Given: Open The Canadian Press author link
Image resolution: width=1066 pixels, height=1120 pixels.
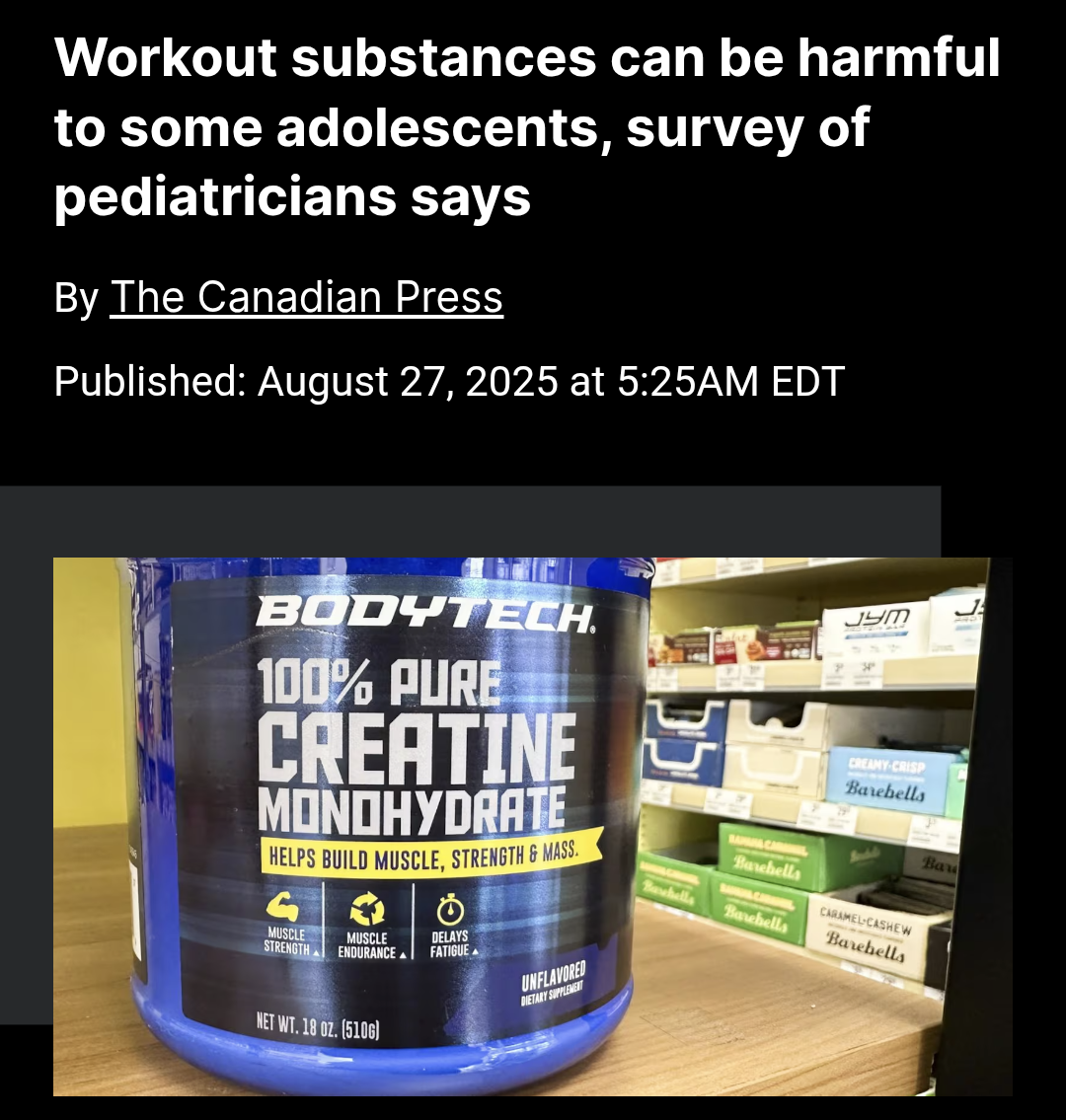Looking at the screenshot, I should 306,297.
